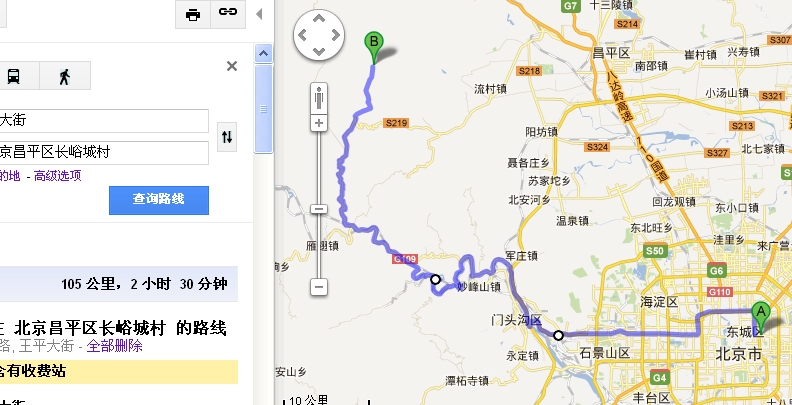Collapse the side panel arrow
792x405 pixels.
click(260, 14)
